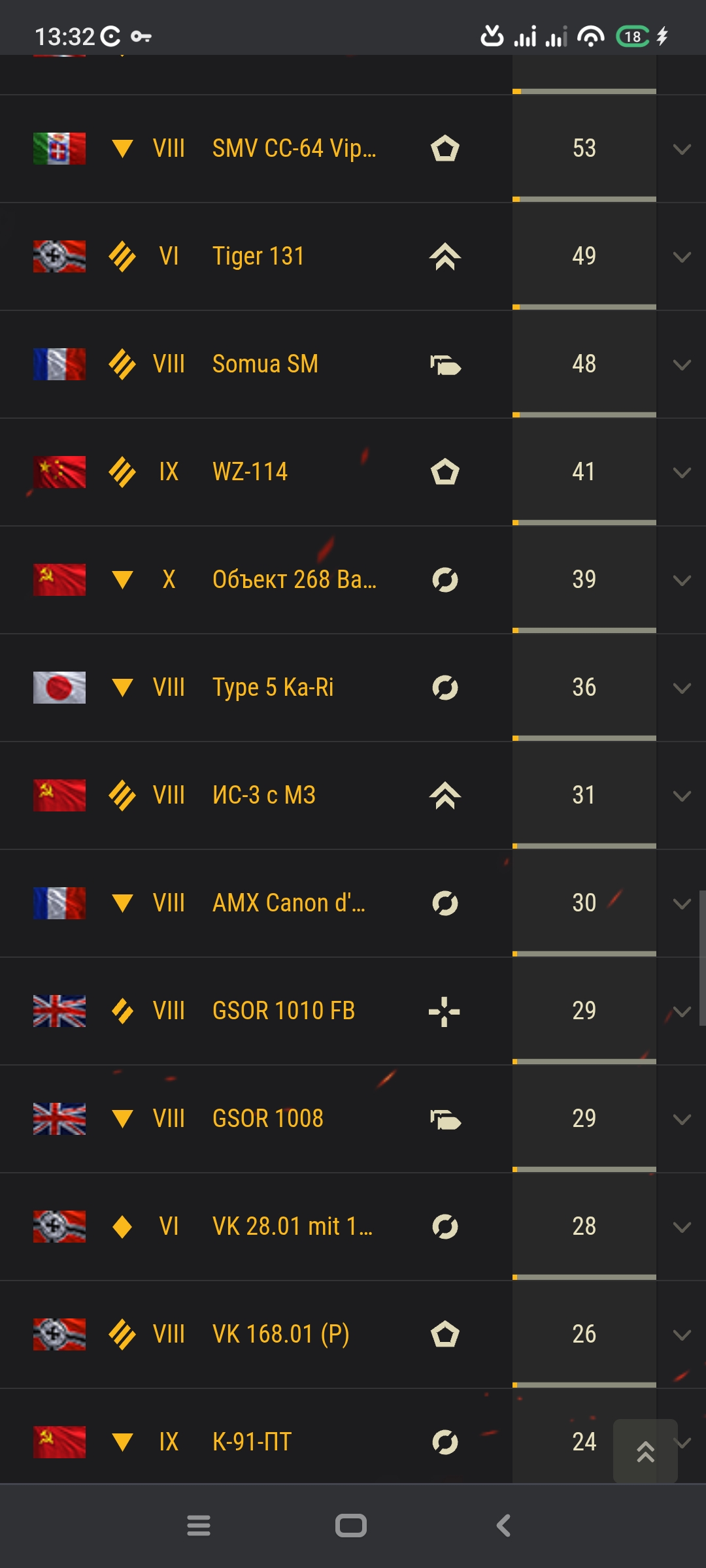This screenshot has width=706, height=1568.
Task: Expand the WZ-114 row chevron
Action: coord(682,473)
